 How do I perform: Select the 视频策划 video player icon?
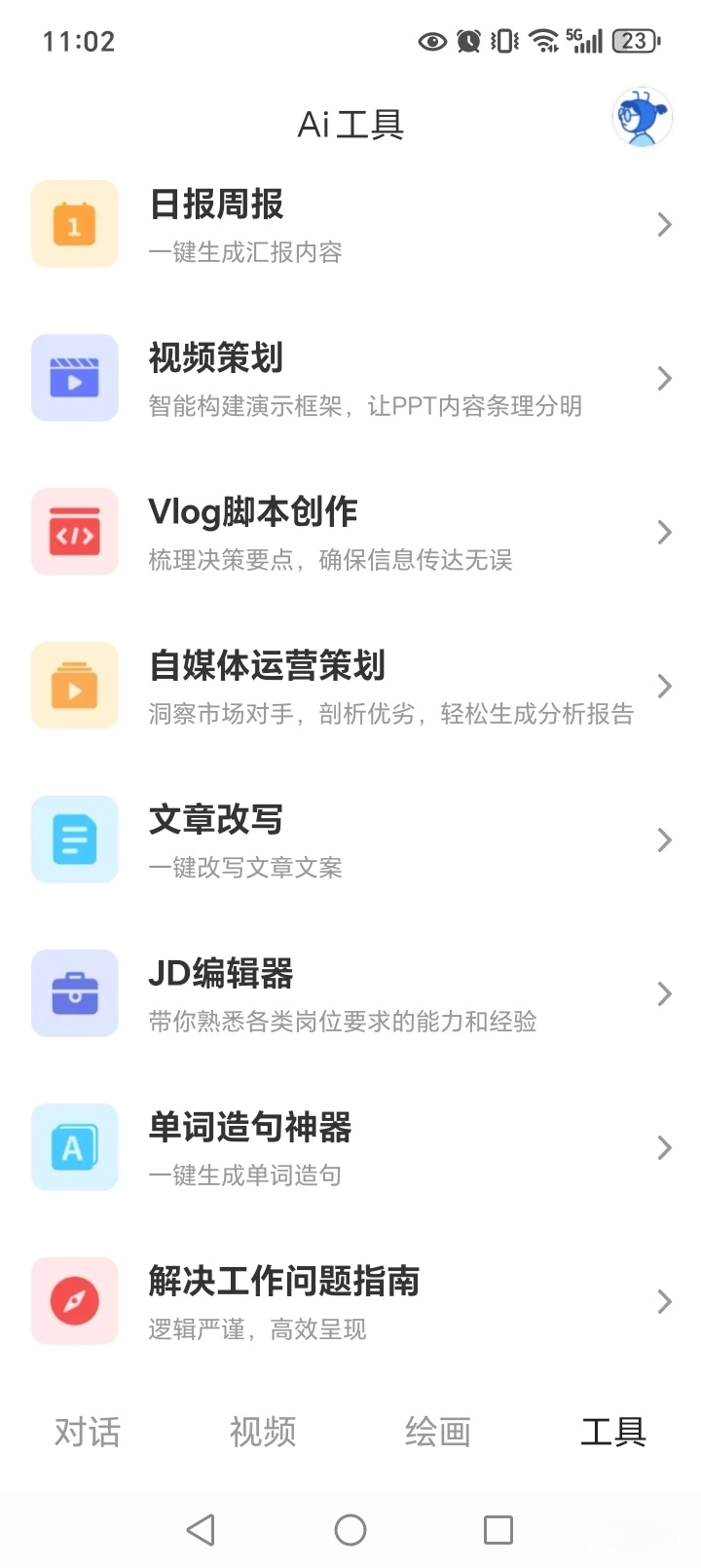click(74, 378)
